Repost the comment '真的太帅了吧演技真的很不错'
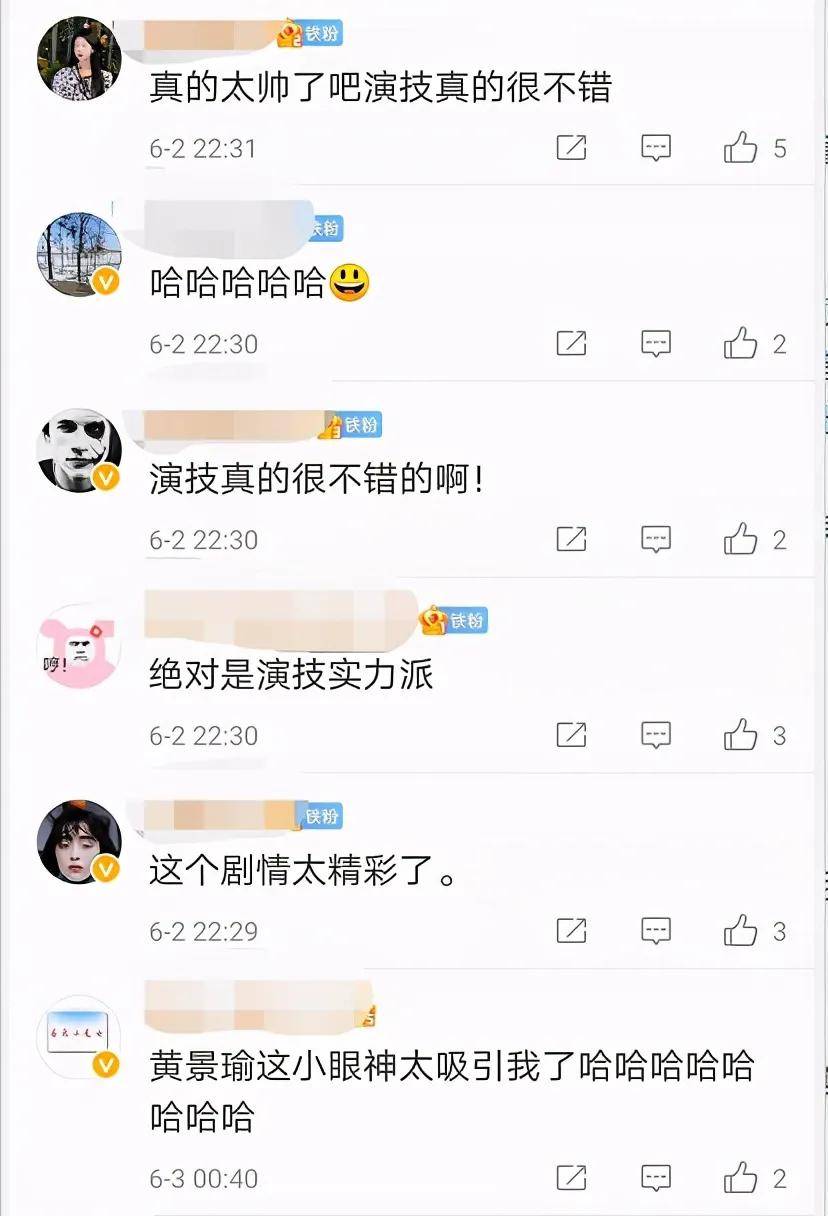The image size is (828, 1216). tap(571, 149)
